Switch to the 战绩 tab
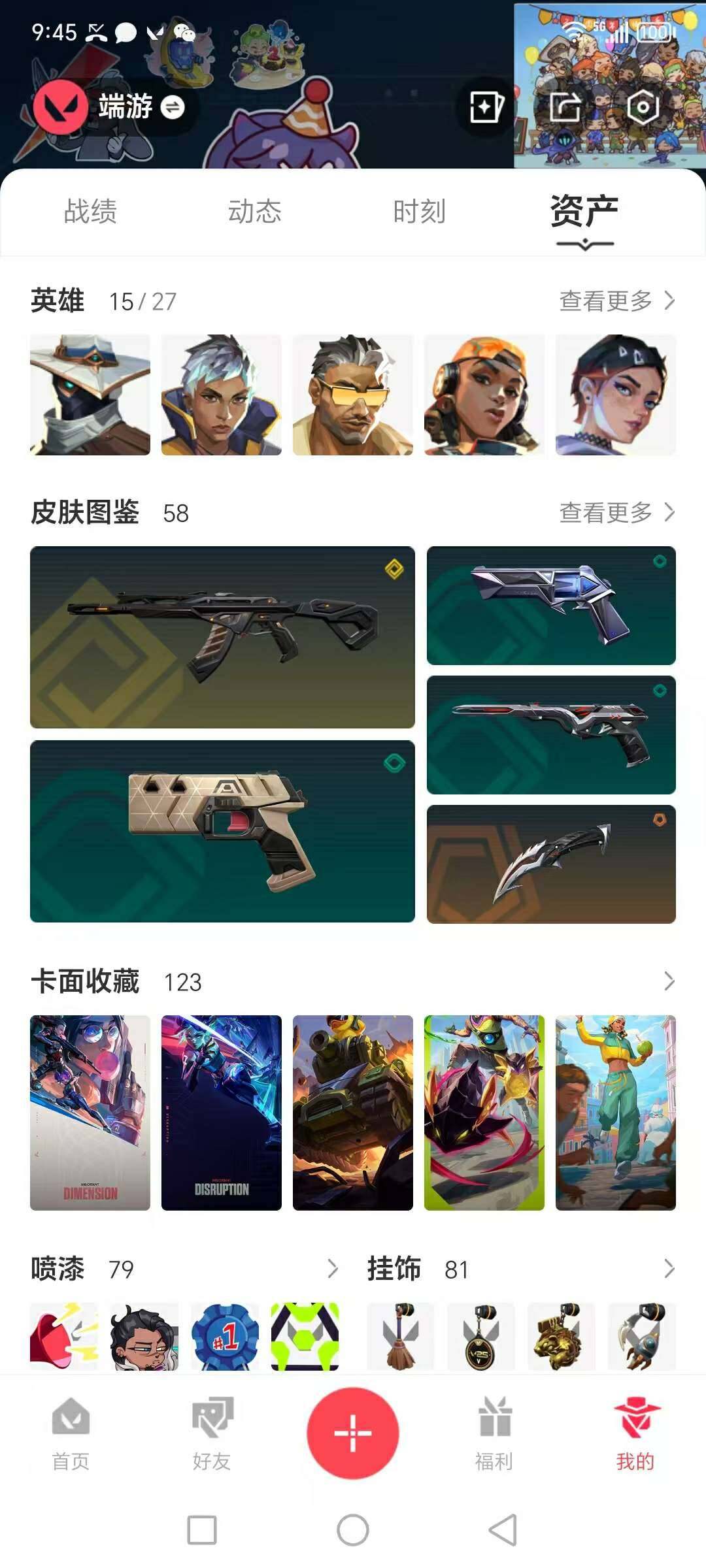This screenshot has height=1568, width=706. (x=90, y=212)
